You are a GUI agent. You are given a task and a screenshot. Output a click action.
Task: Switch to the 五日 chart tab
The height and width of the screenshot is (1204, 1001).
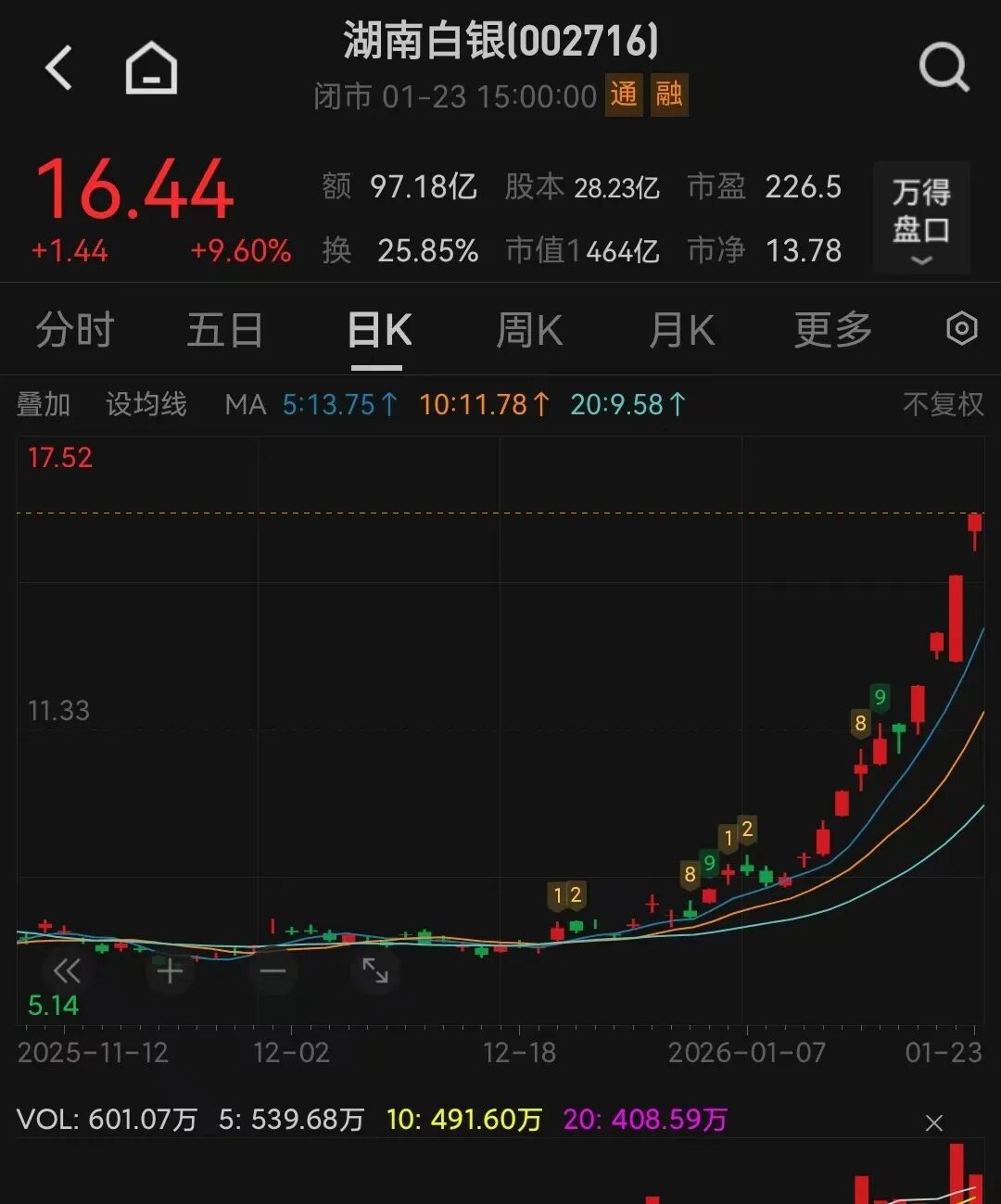coord(224,330)
